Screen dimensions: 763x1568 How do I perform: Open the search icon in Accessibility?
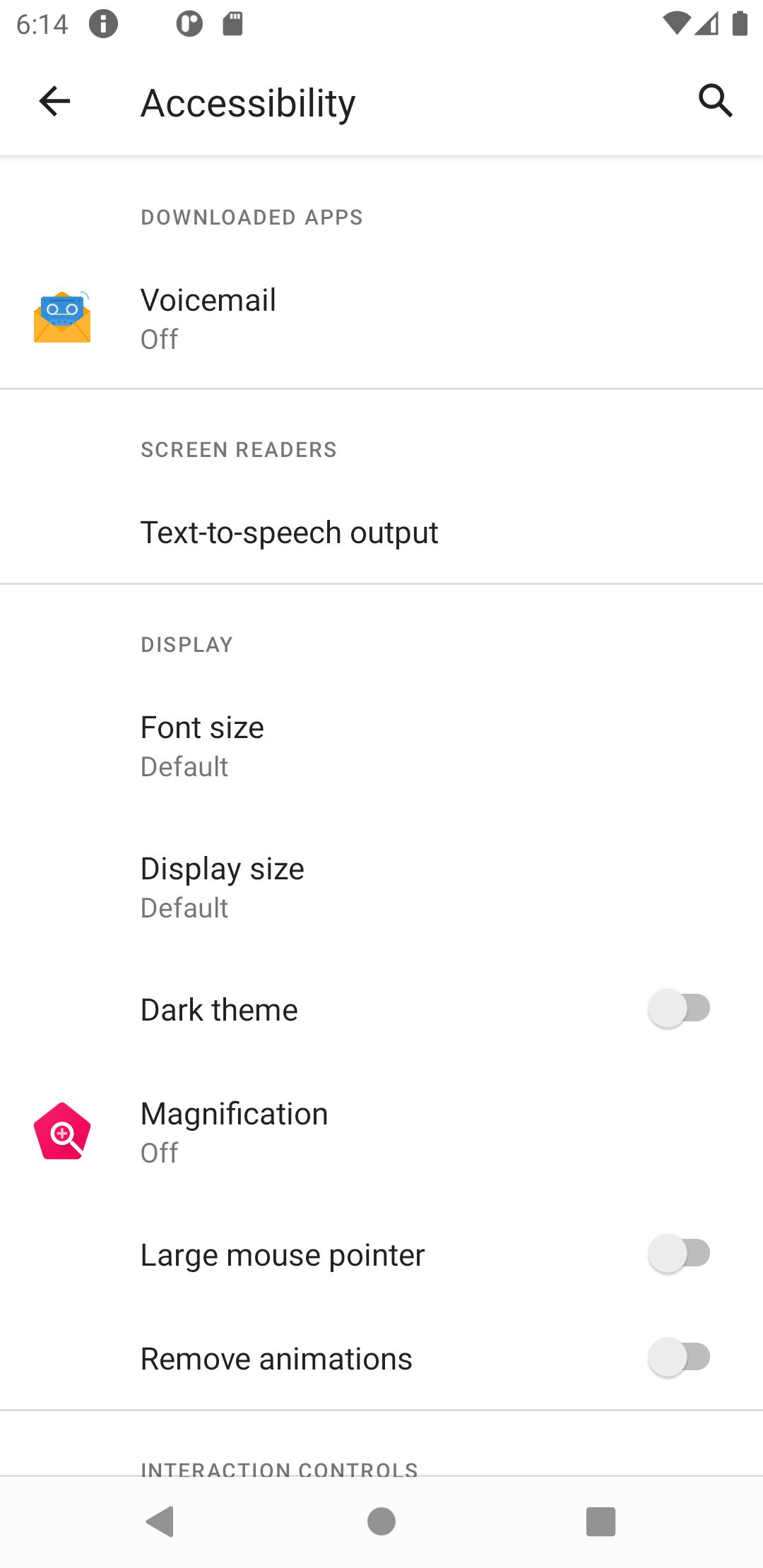pyautogui.click(x=715, y=101)
